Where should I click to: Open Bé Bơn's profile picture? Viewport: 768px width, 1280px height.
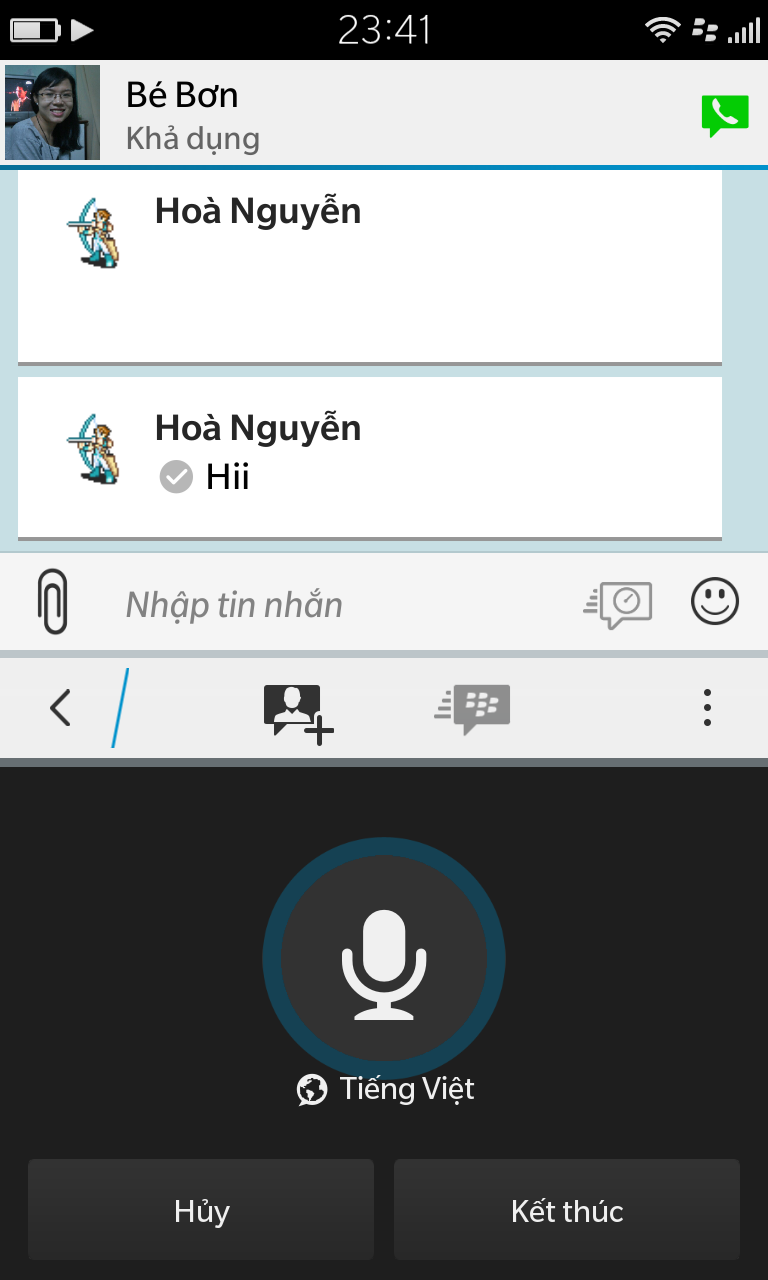[52, 112]
